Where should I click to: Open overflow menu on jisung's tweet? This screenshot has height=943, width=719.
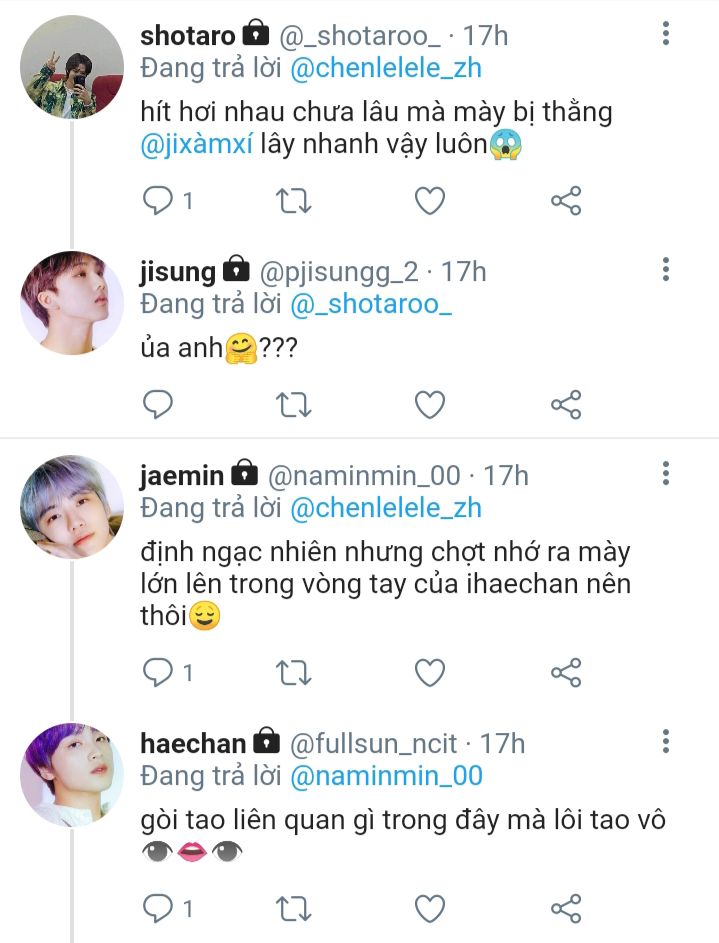[x=666, y=270]
